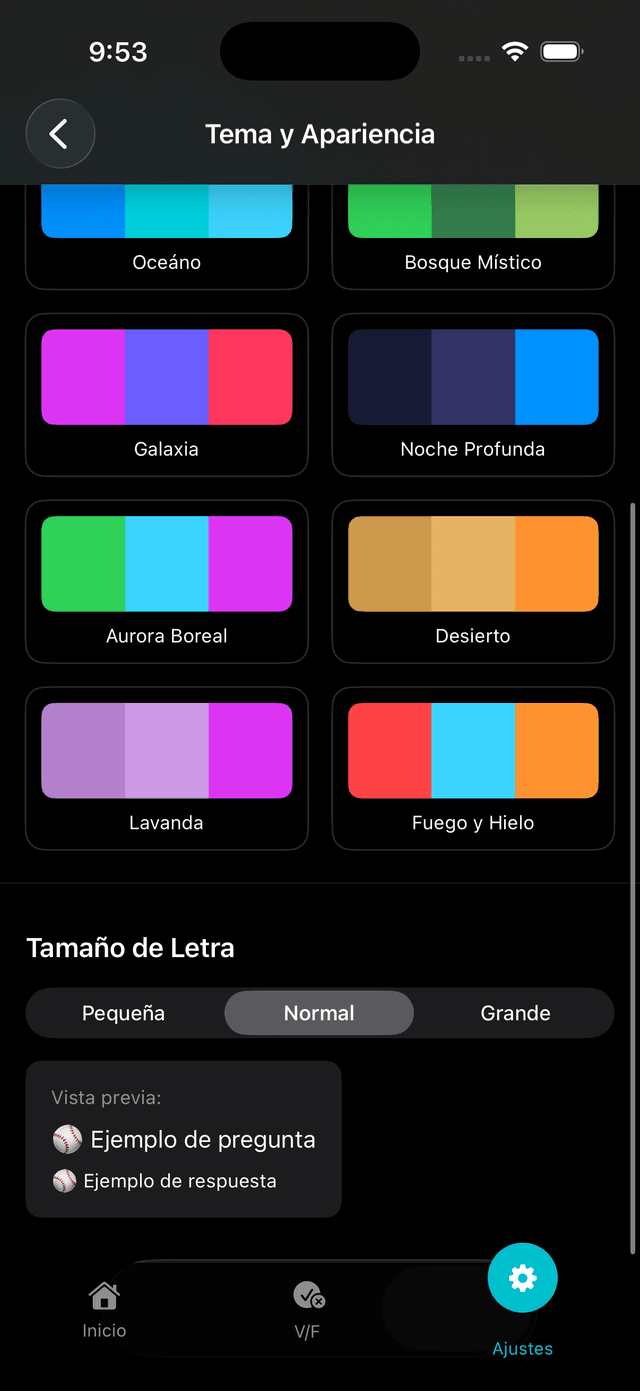640x1391 pixels.
Task: Choose the Desierto theme
Action: tap(473, 581)
